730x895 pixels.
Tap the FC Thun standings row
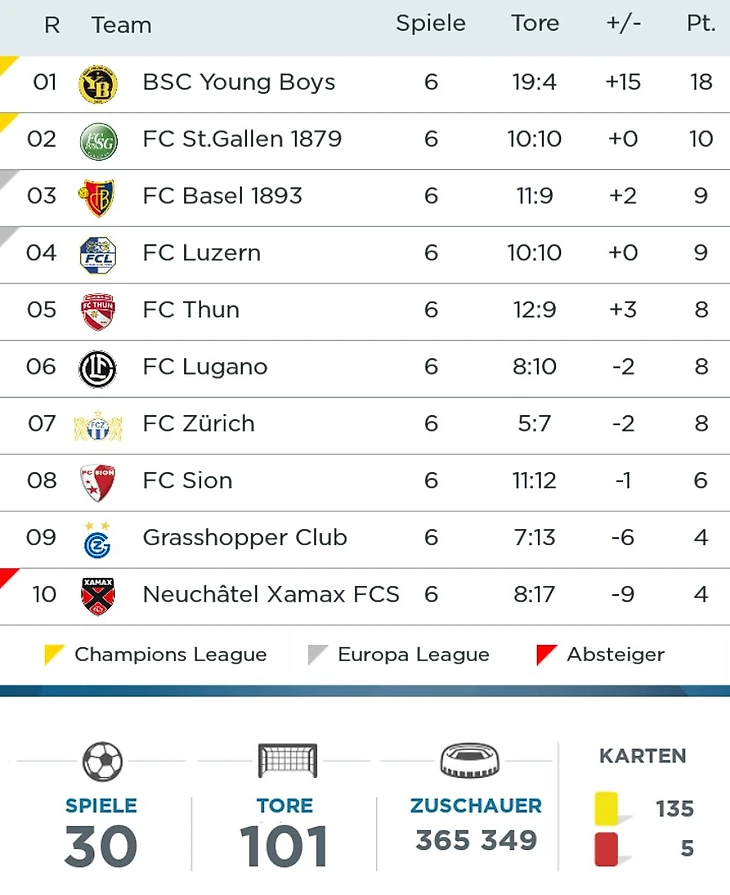[x=191, y=311]
